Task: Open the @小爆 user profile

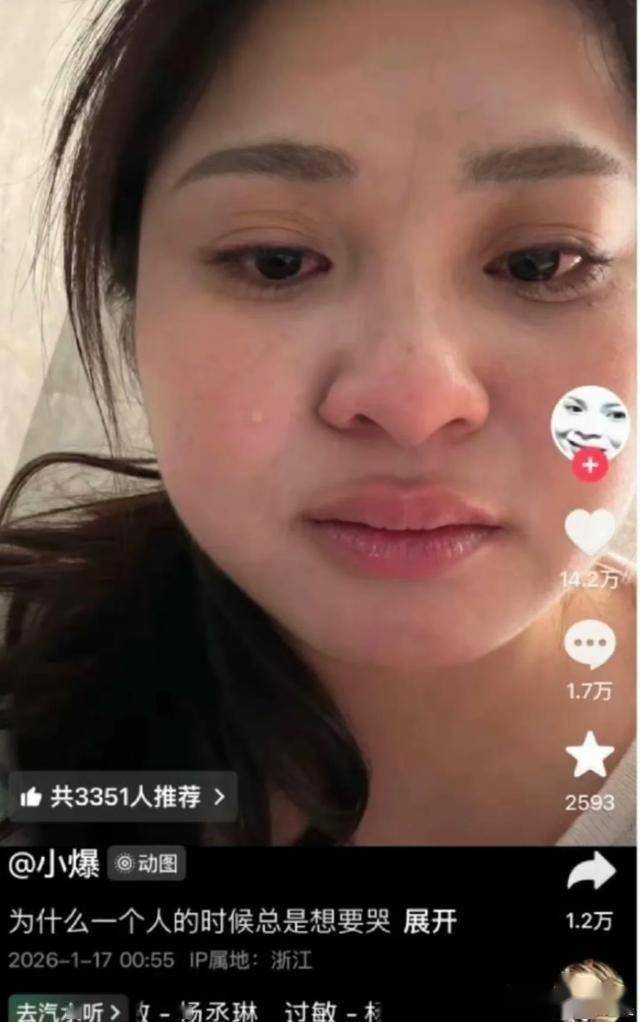Action: 54,864
